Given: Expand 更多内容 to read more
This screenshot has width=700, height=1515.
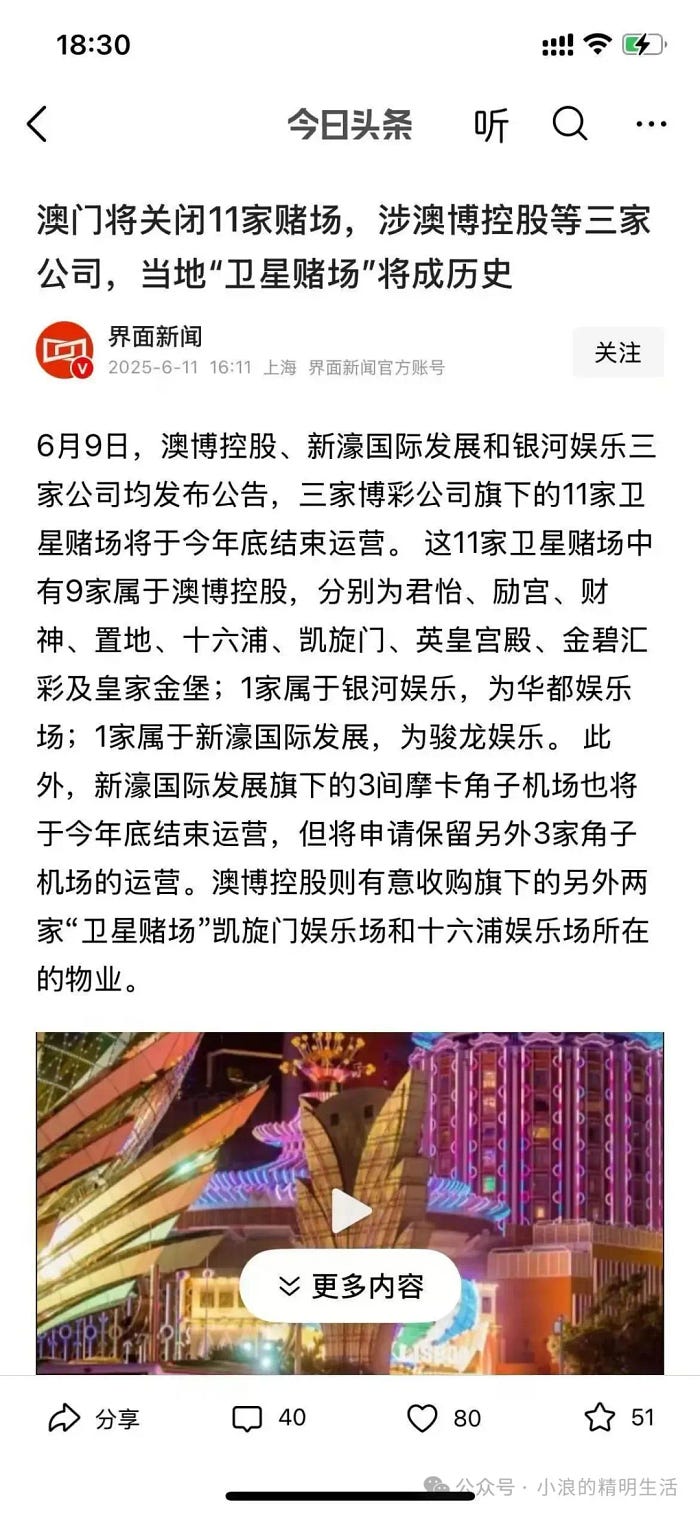Looking at the screenshot, I should 350,1286.
